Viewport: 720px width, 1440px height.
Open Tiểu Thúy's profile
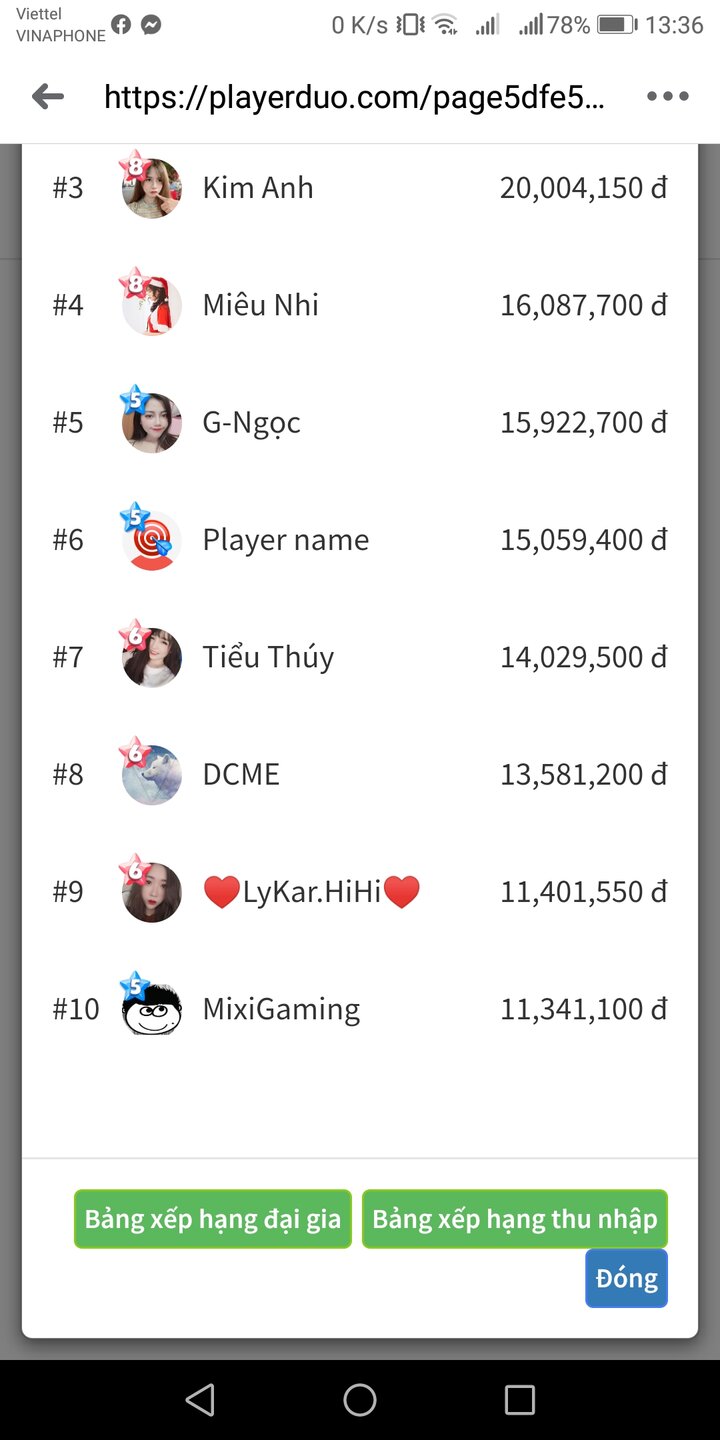(268, 657)
